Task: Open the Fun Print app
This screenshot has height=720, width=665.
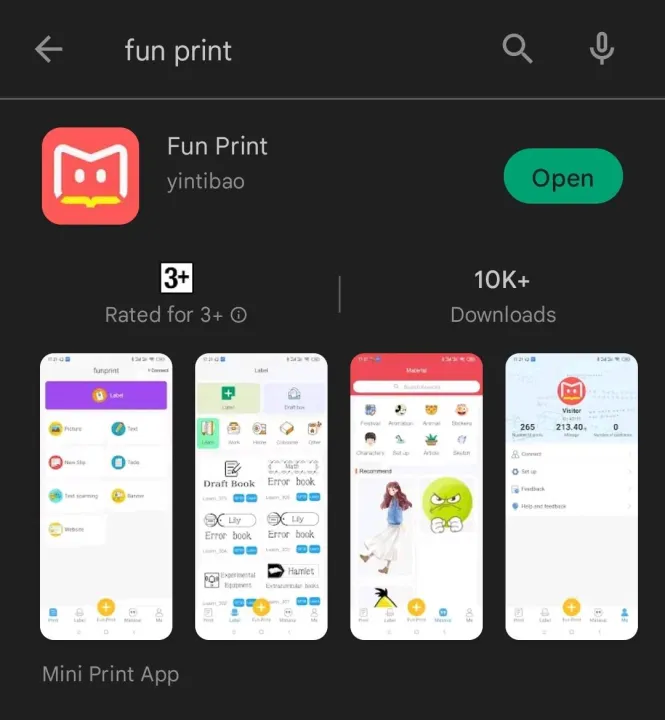Action: [x=562, y=177]
